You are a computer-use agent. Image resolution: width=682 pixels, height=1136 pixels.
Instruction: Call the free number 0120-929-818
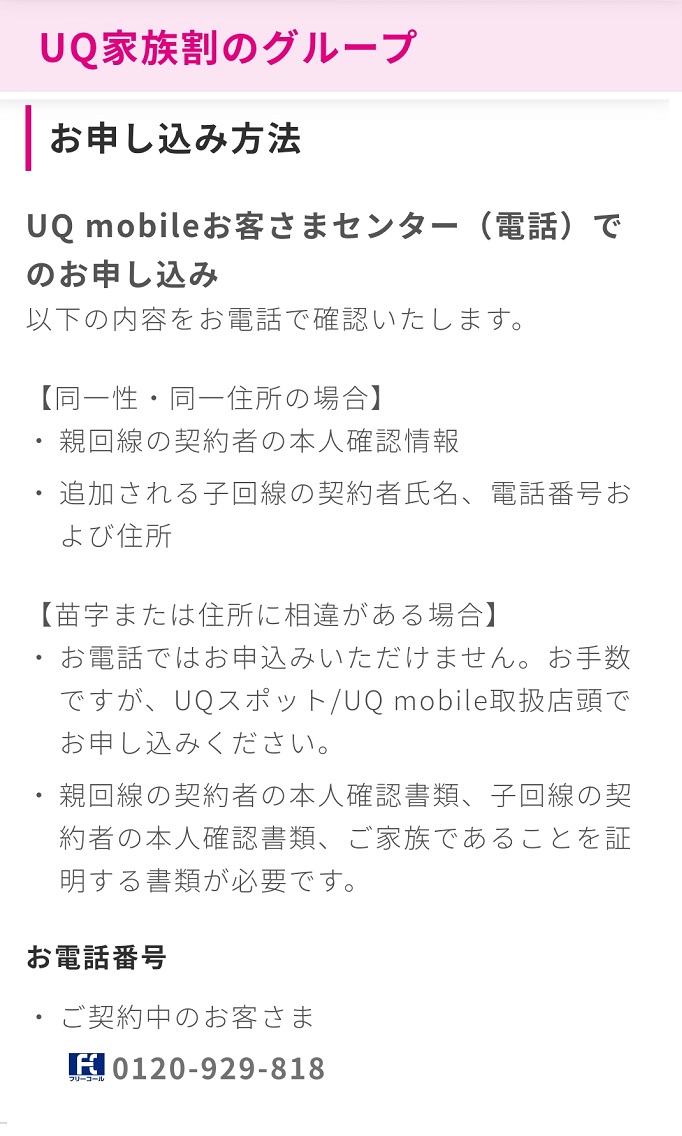(218, 1069)
